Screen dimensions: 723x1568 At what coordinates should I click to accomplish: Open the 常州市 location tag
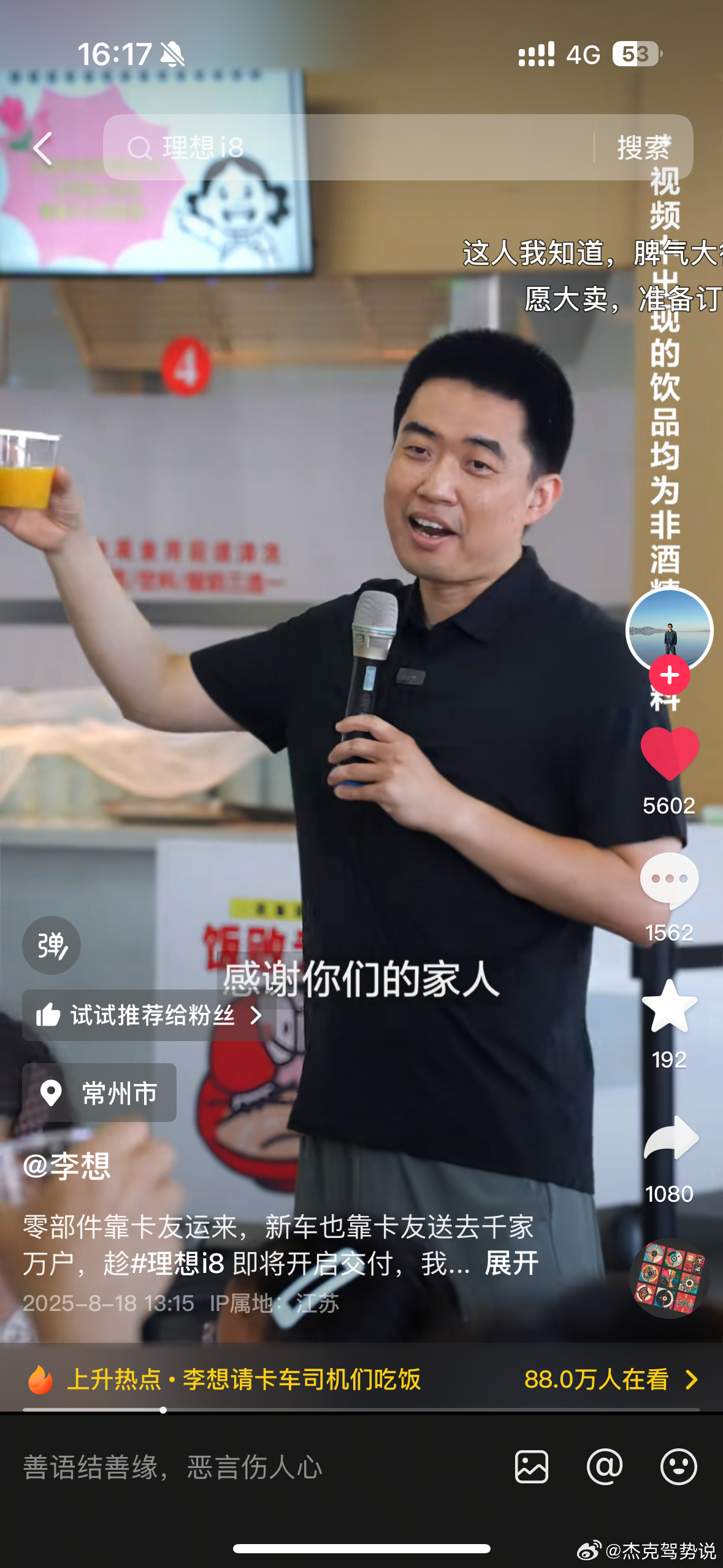(x=99, y=1093)
